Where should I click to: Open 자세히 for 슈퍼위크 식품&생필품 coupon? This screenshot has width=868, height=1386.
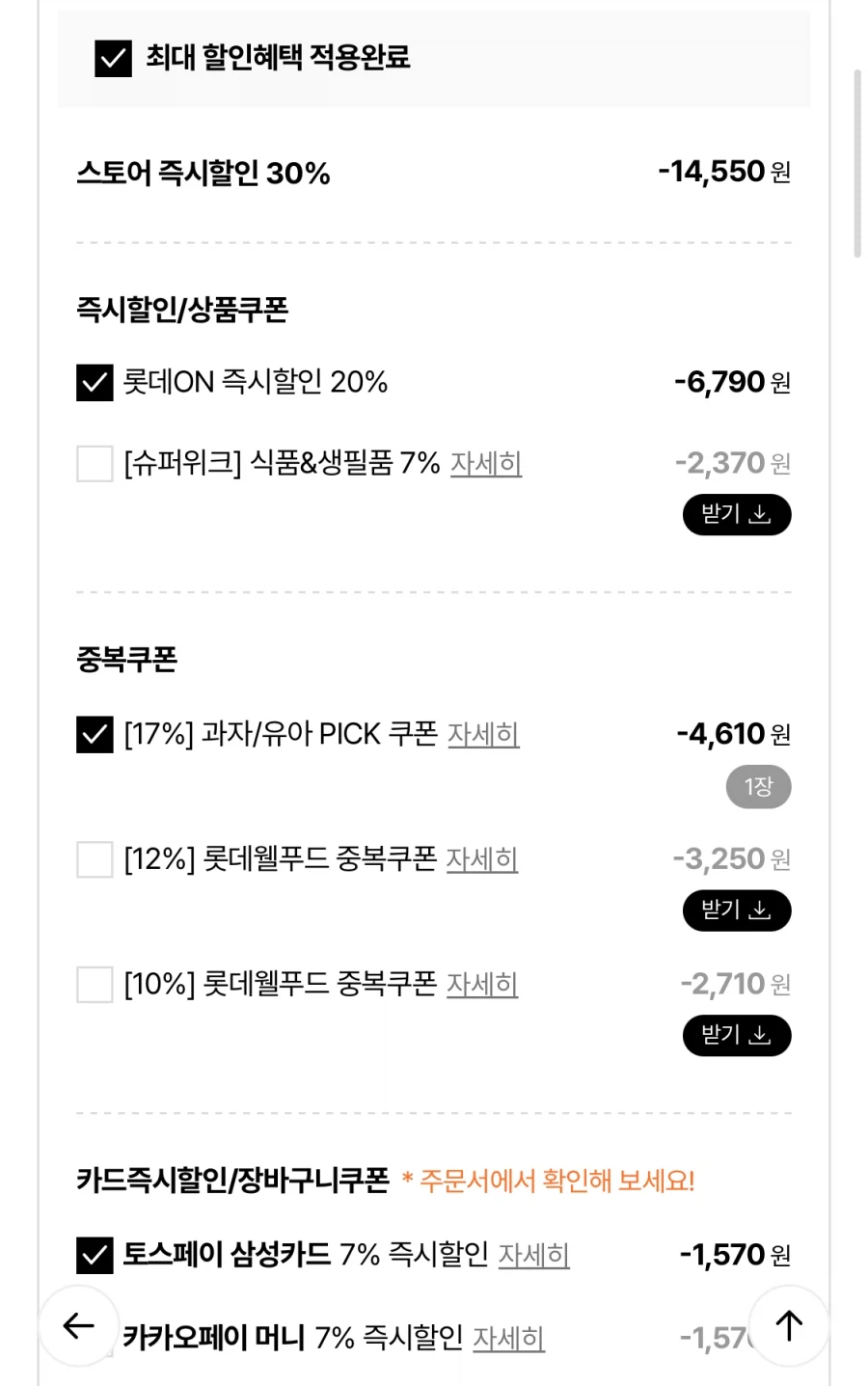(485, 464)
